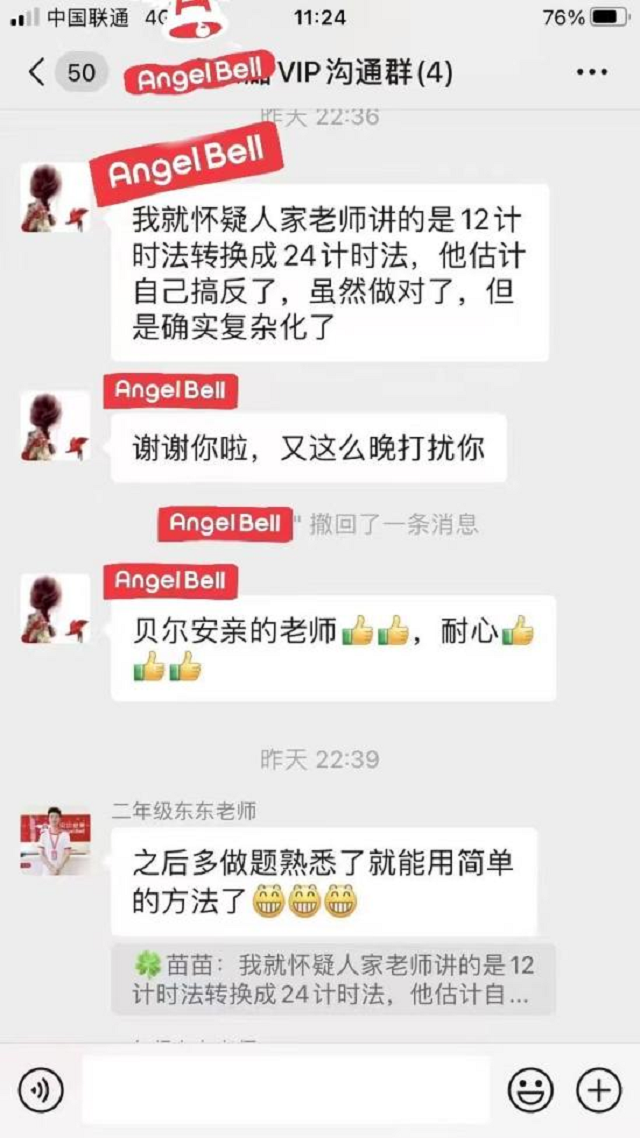The height and width of the screenshot is (1138, 640).
Task: Open sender avatar beside 谢谢你啦 message
Action: (x=55, y=425)
